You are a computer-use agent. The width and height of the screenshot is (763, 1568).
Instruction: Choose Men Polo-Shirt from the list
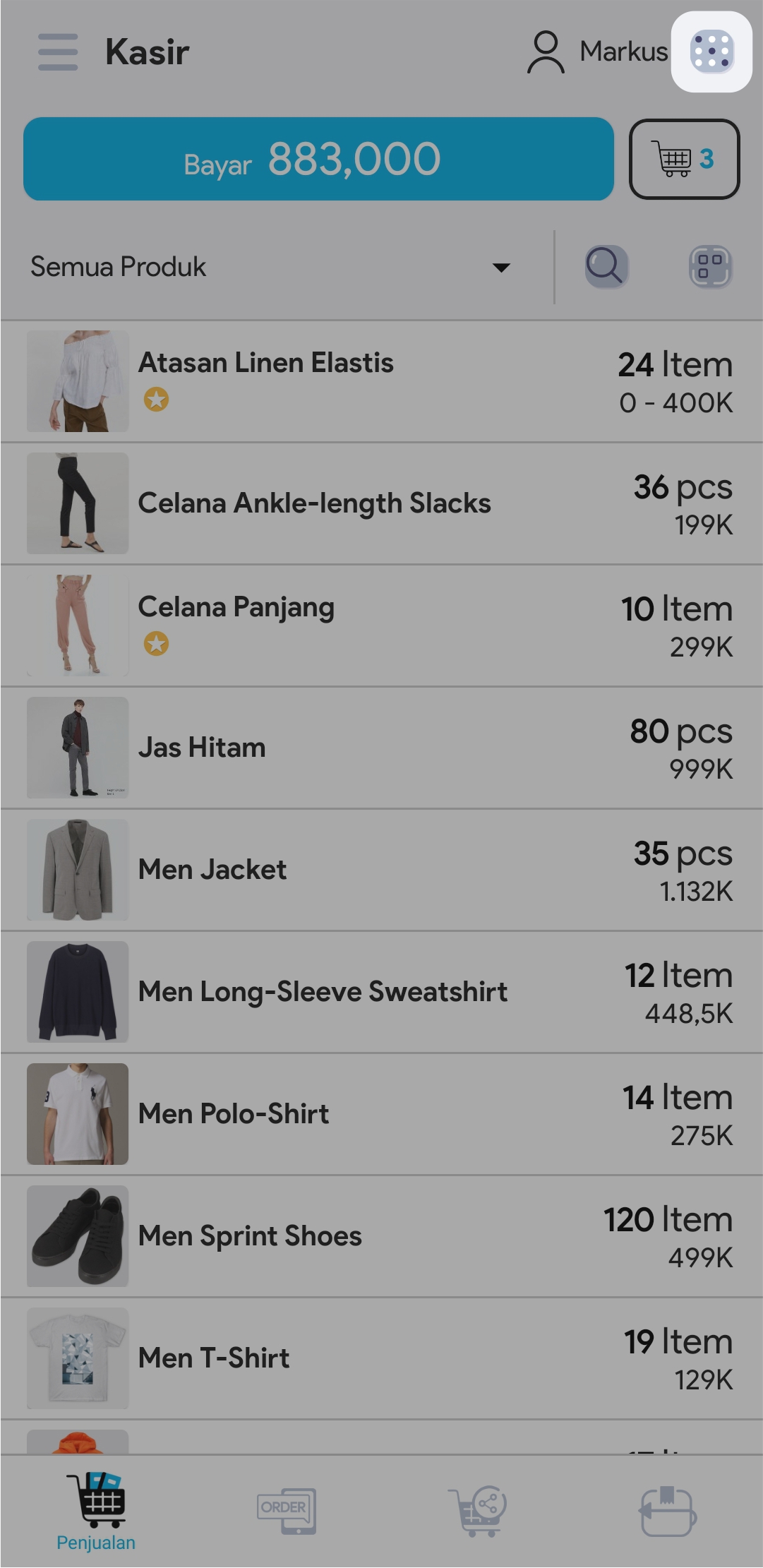point(381,1115)
